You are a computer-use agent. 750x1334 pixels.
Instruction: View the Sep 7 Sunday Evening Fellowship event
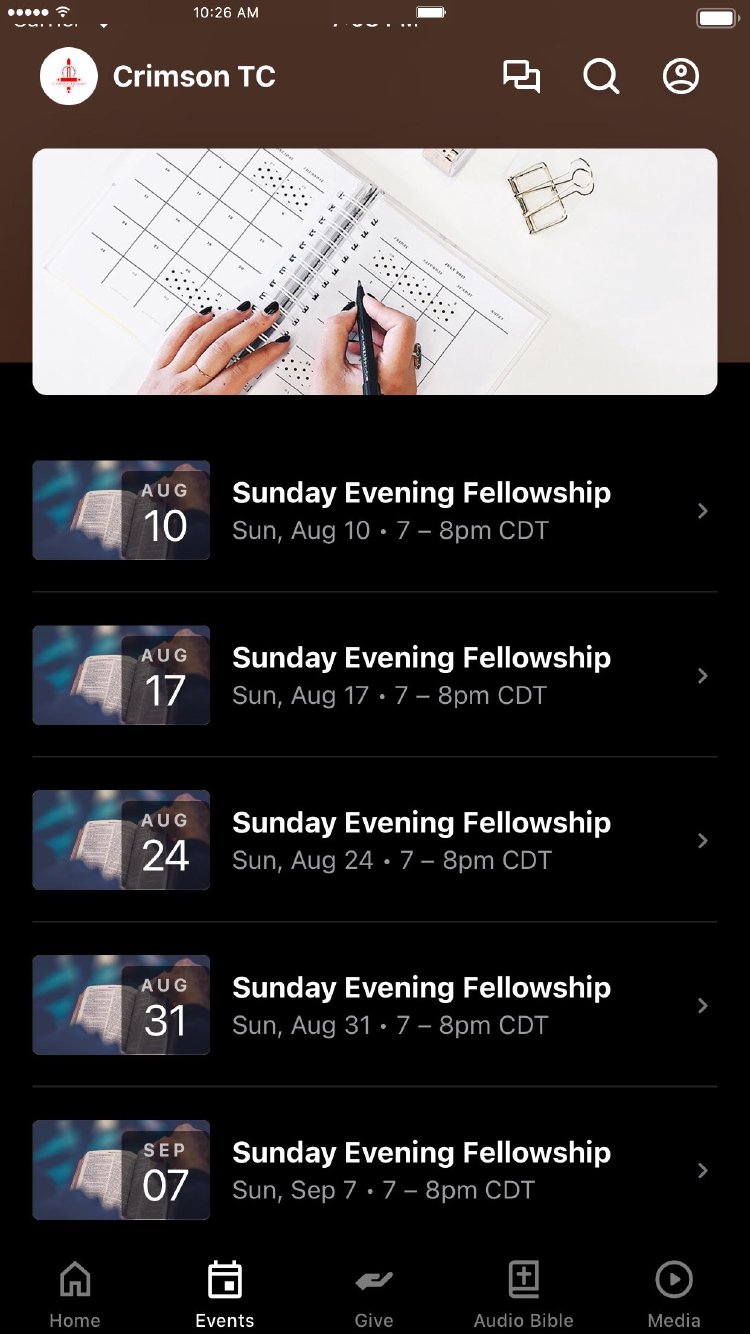(x=375, y=1170)
